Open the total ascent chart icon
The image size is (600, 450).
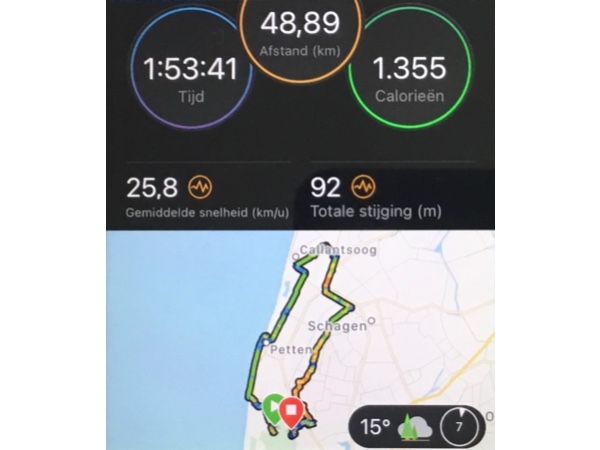[x=361, y=187]
